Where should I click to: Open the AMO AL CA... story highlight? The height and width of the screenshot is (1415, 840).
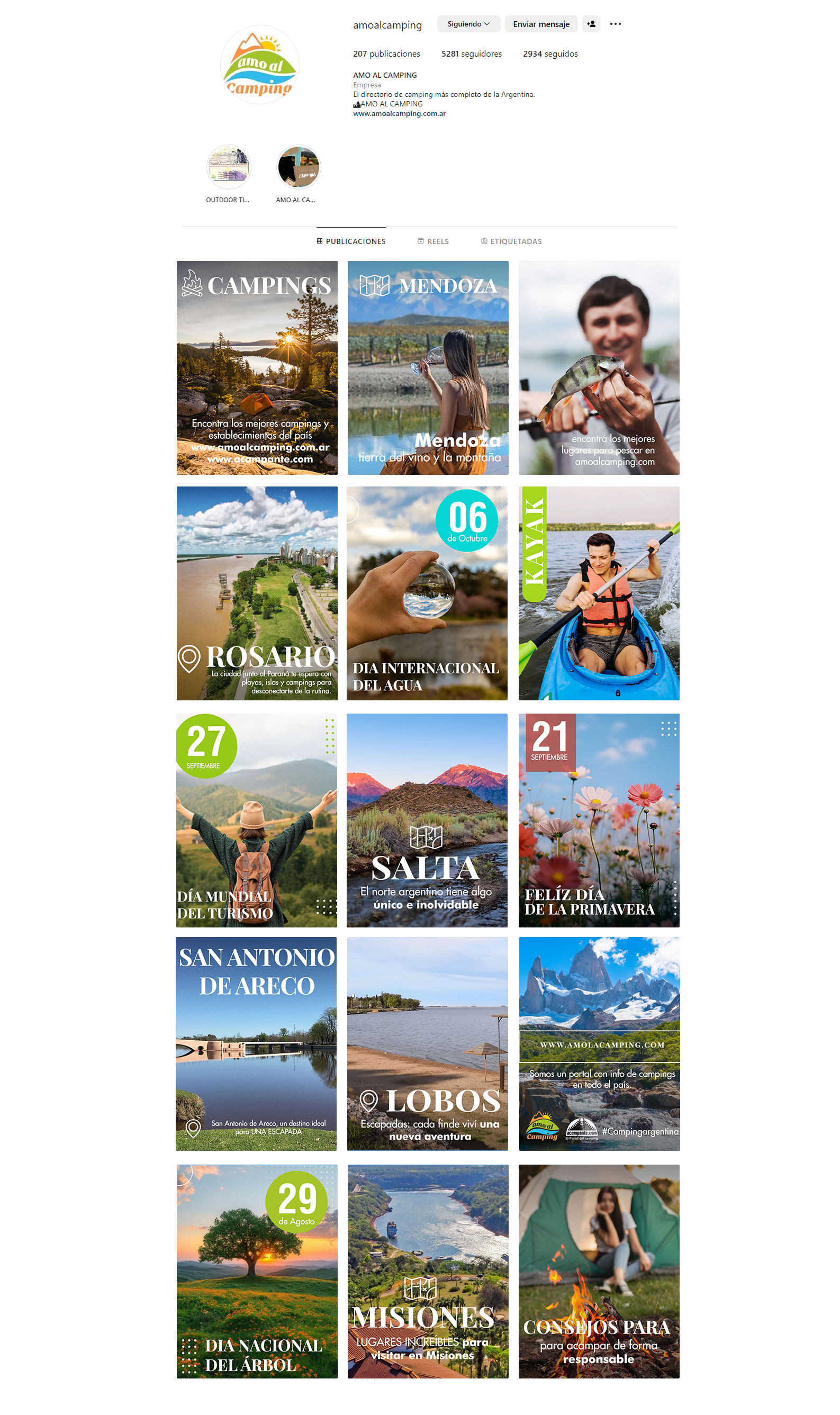[299, 167]
